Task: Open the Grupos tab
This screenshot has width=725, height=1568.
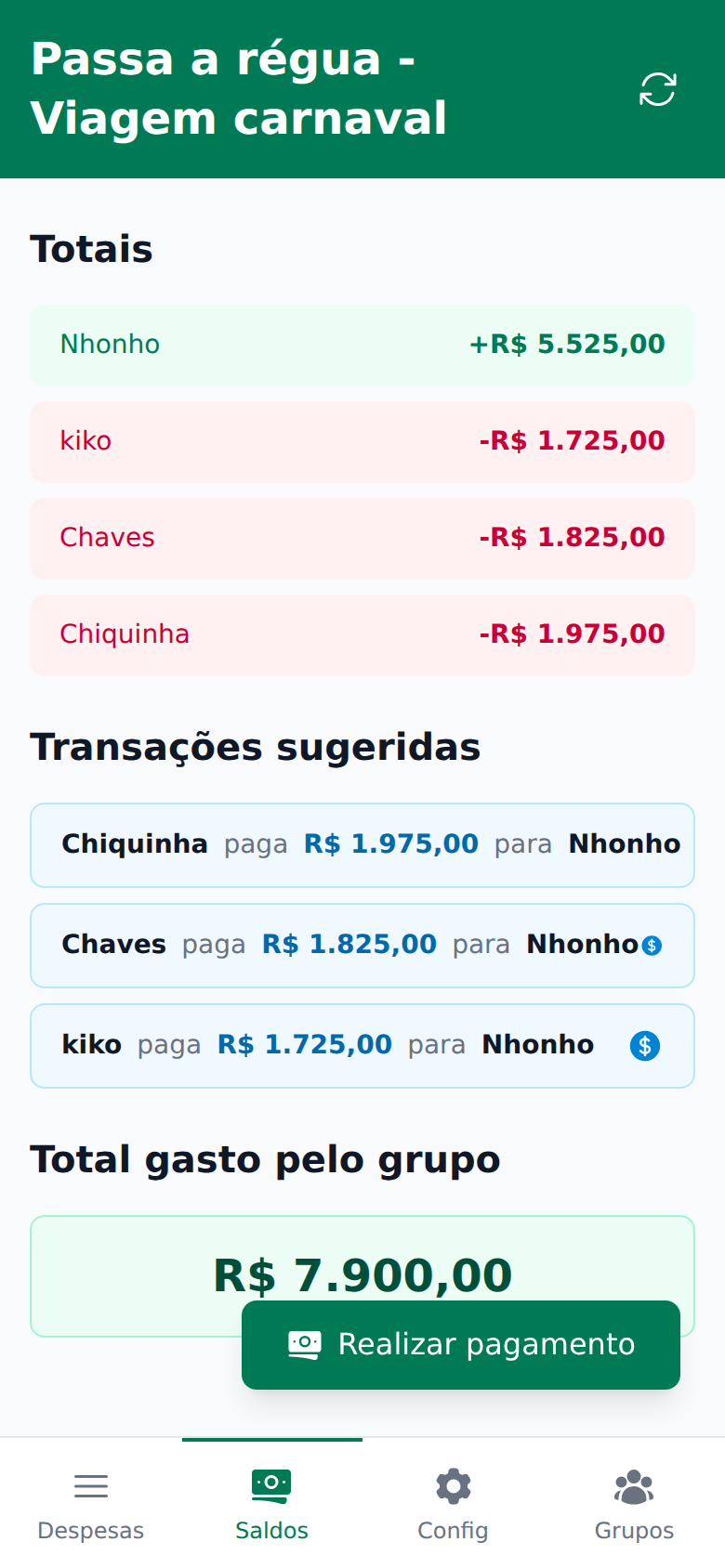Action: coord(634,1505)
